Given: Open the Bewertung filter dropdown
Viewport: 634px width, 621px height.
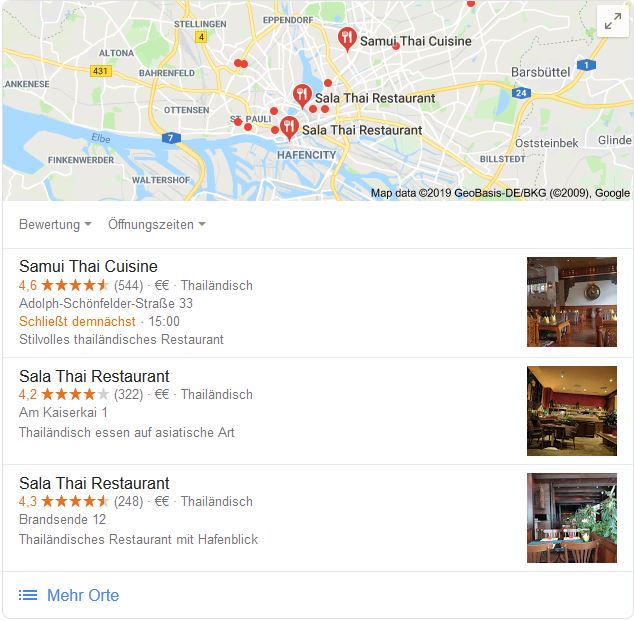Looking at the screenshot, I should [55, 225].
